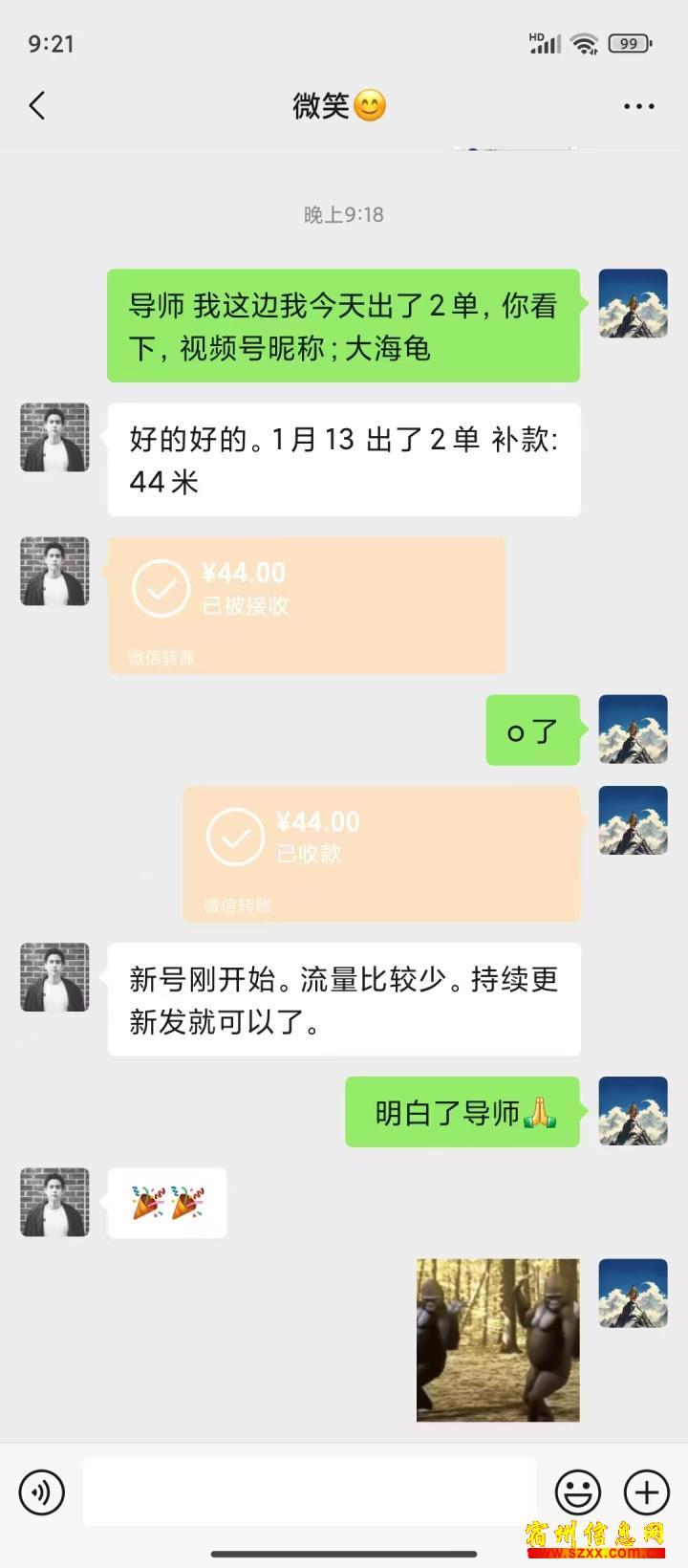Open the ¥44.00 已被接收 transfer card

[x=306, y=605]
